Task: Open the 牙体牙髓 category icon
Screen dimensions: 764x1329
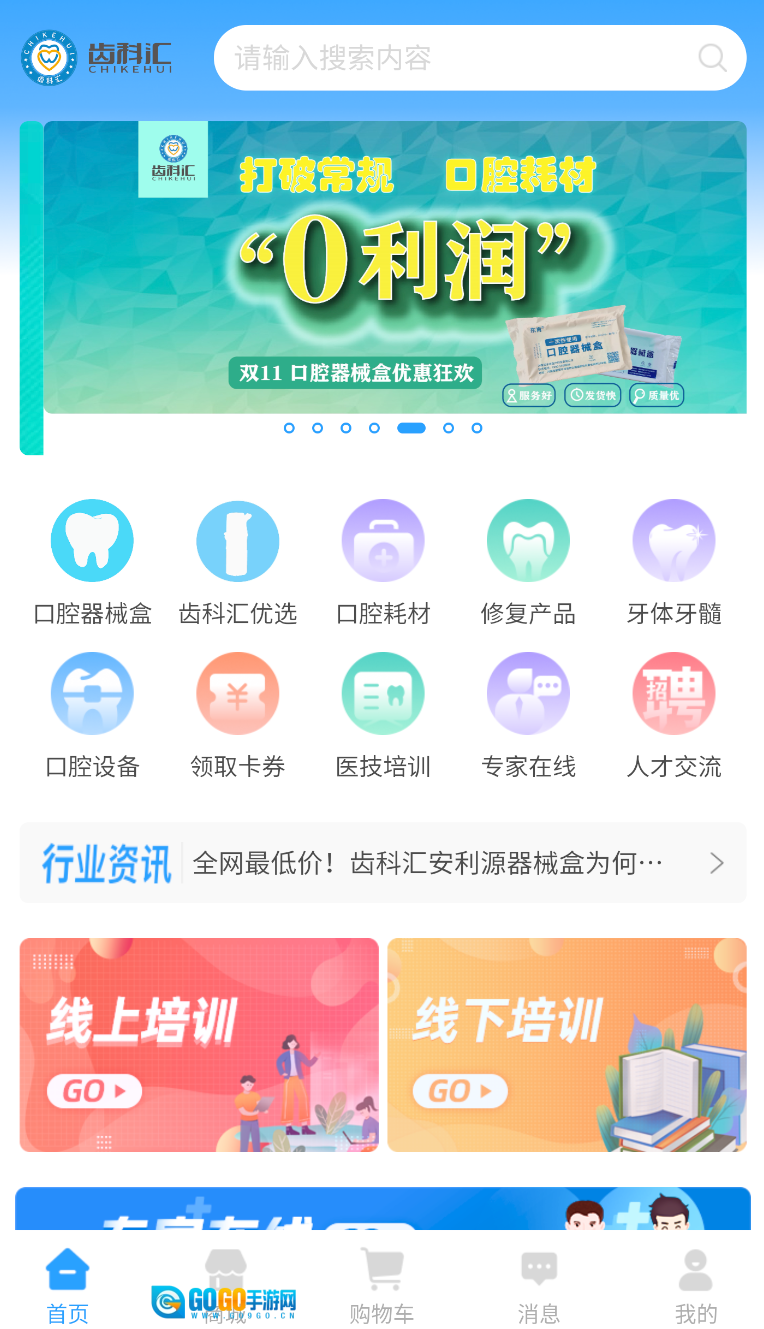Action: click(x=673, y=540)
